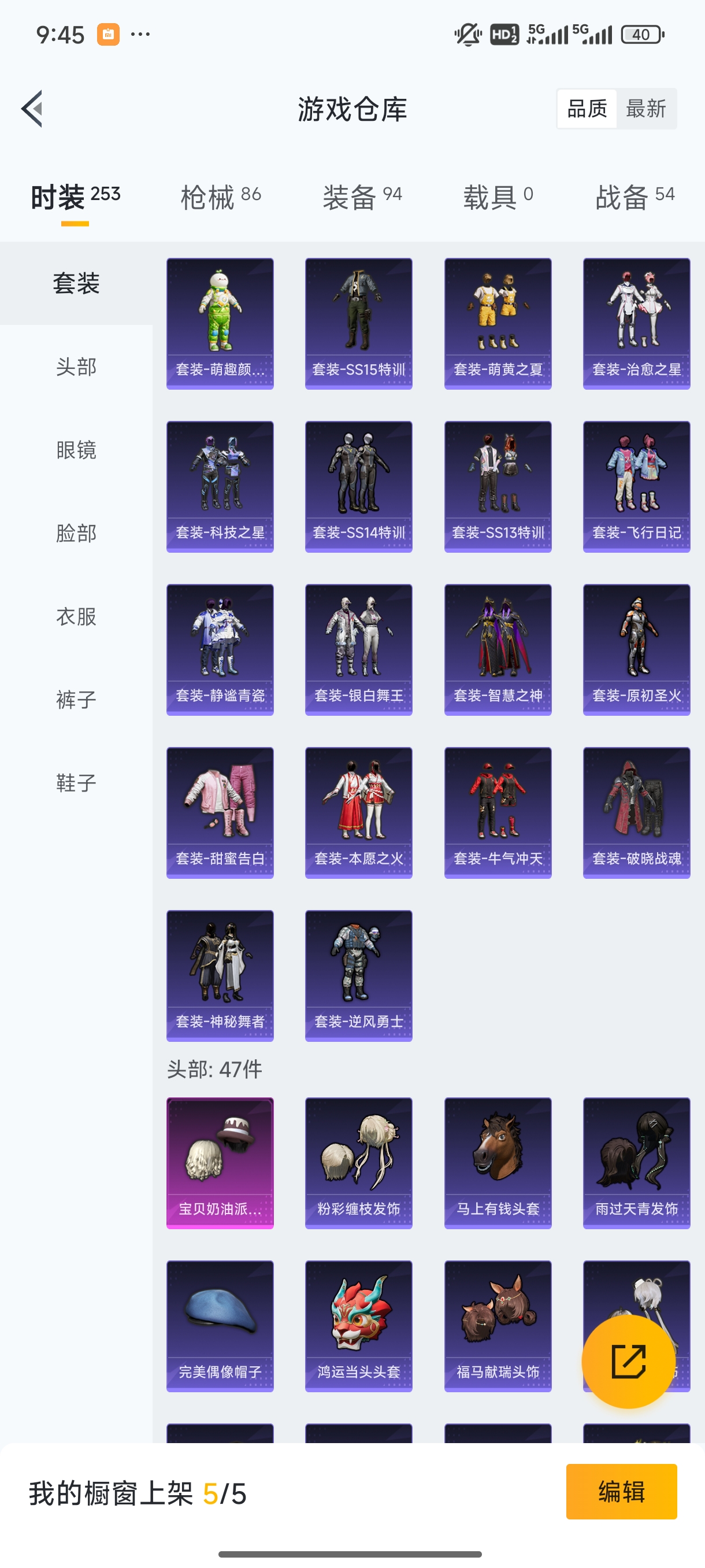
Task: Go back from 游戏仓库
Action: click(x=32, y=109)
